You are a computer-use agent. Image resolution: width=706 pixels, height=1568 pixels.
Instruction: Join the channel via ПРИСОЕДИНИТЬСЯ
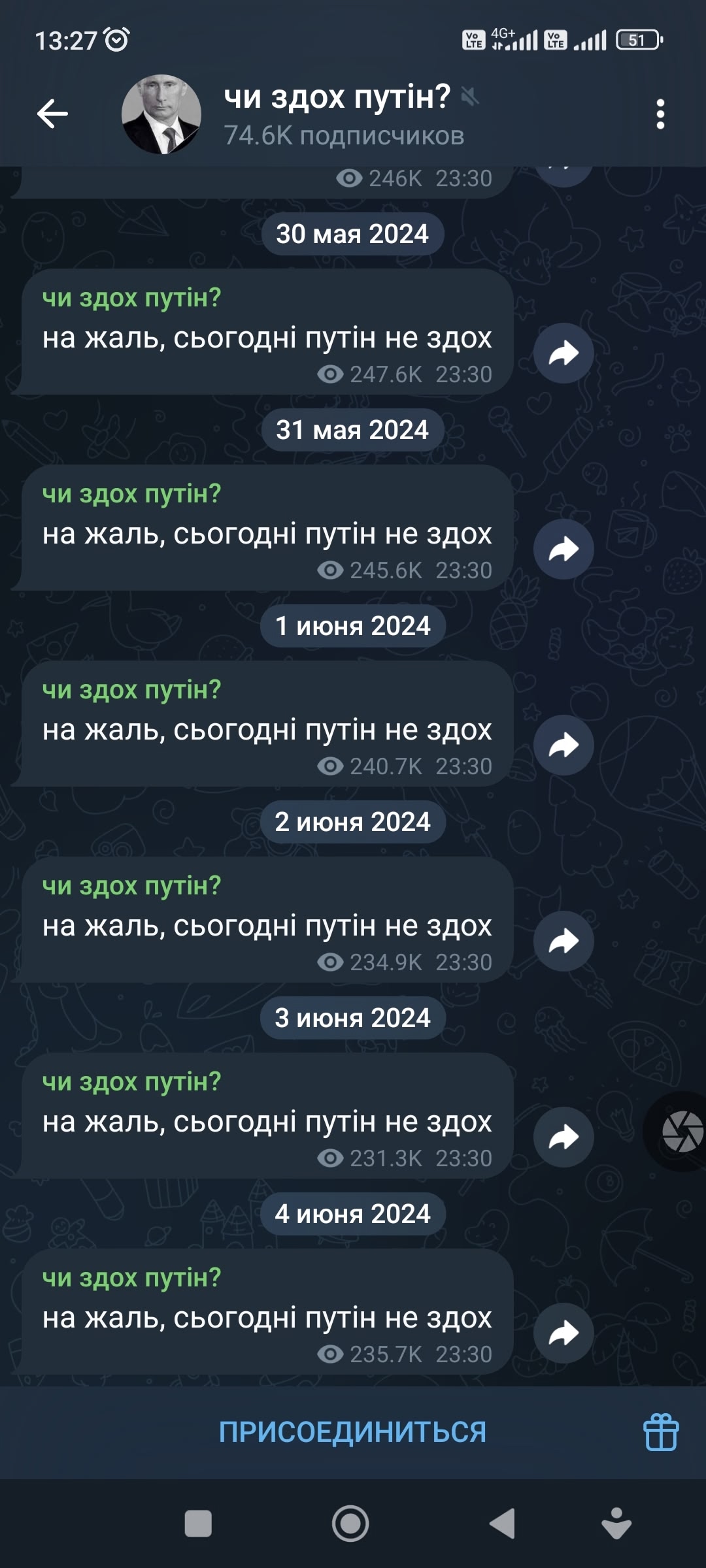352,1432
